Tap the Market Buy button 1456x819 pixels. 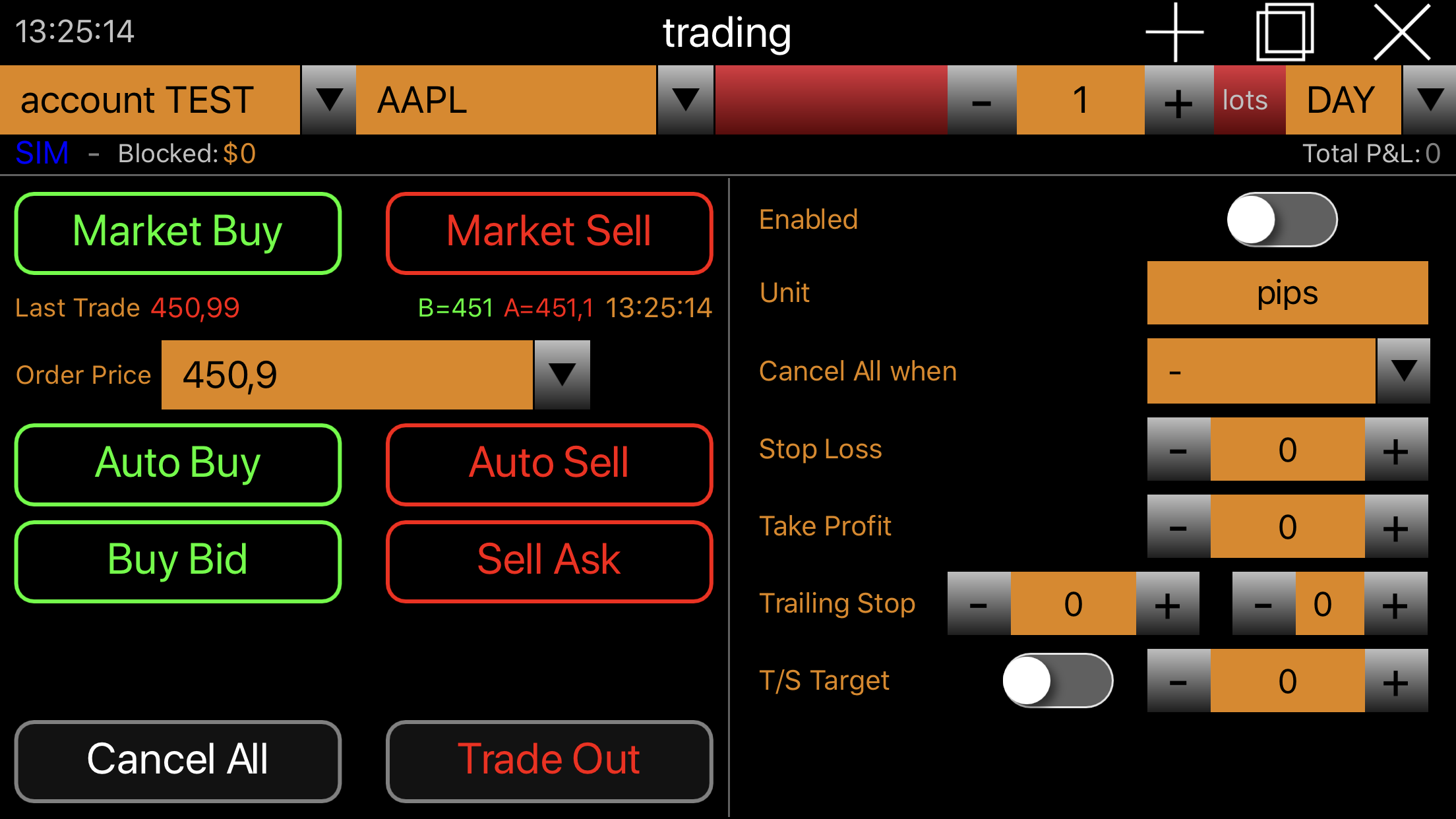[178, 233]
